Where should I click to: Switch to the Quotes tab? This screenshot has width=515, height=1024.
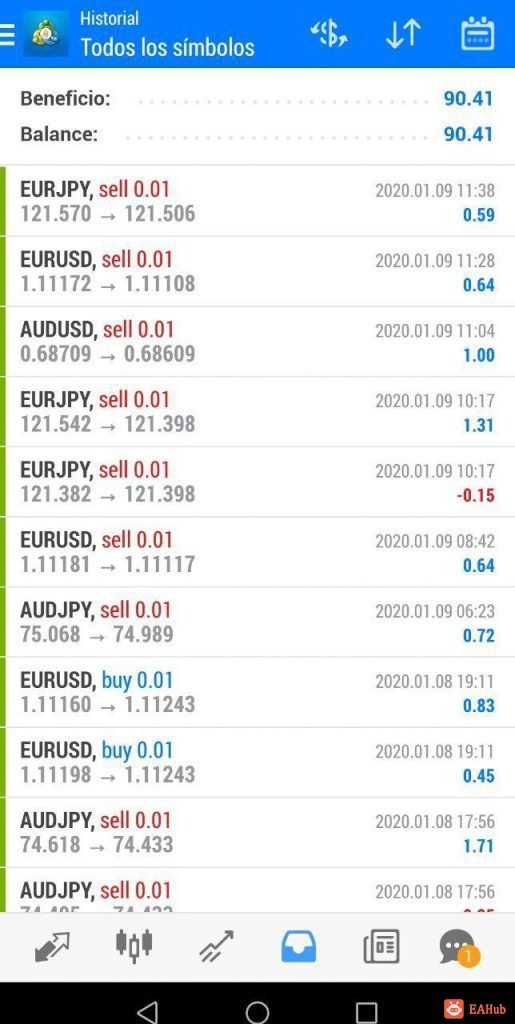point(52,947)
